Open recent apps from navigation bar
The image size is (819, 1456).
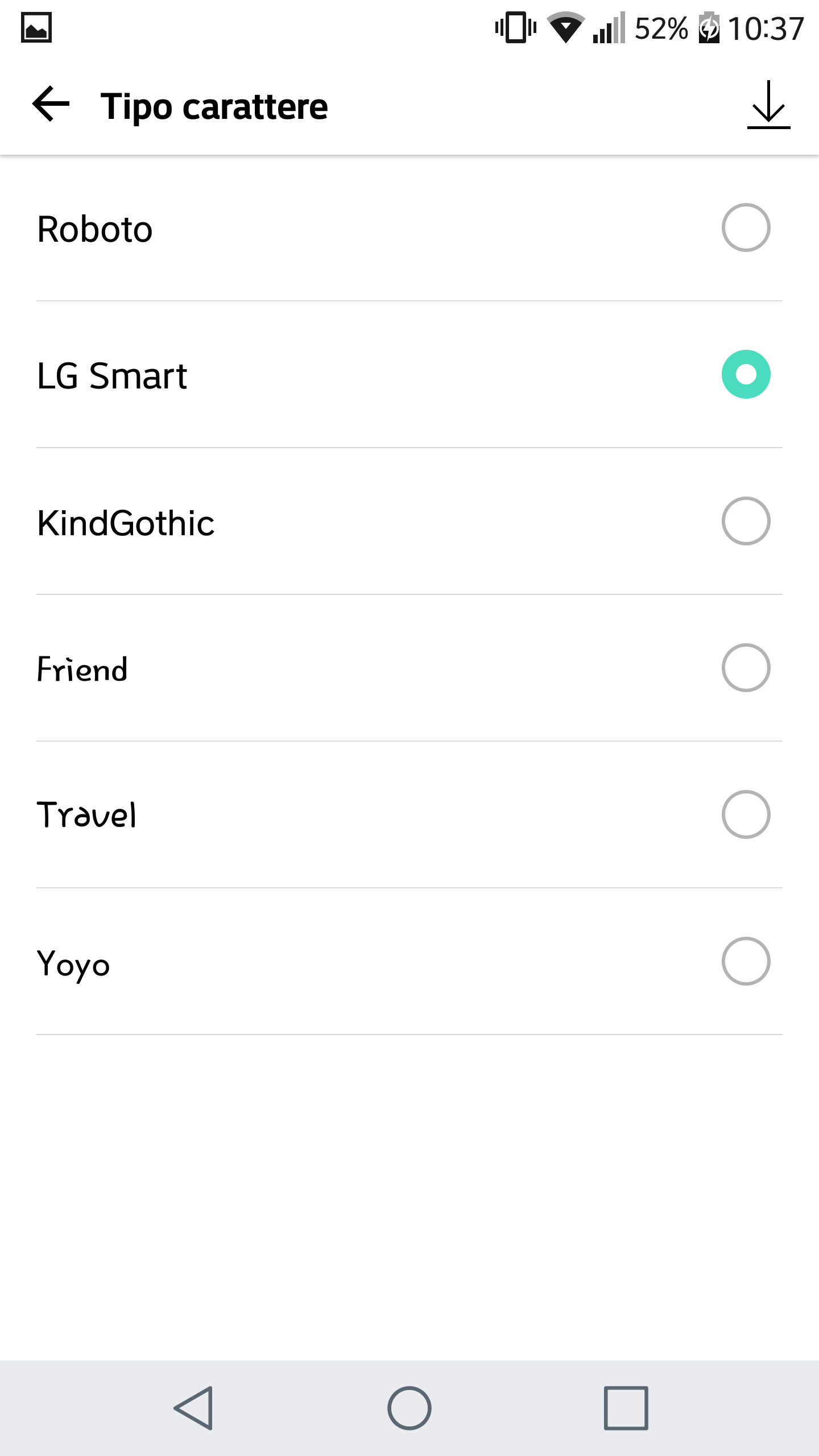click(x=626, y=1408)
